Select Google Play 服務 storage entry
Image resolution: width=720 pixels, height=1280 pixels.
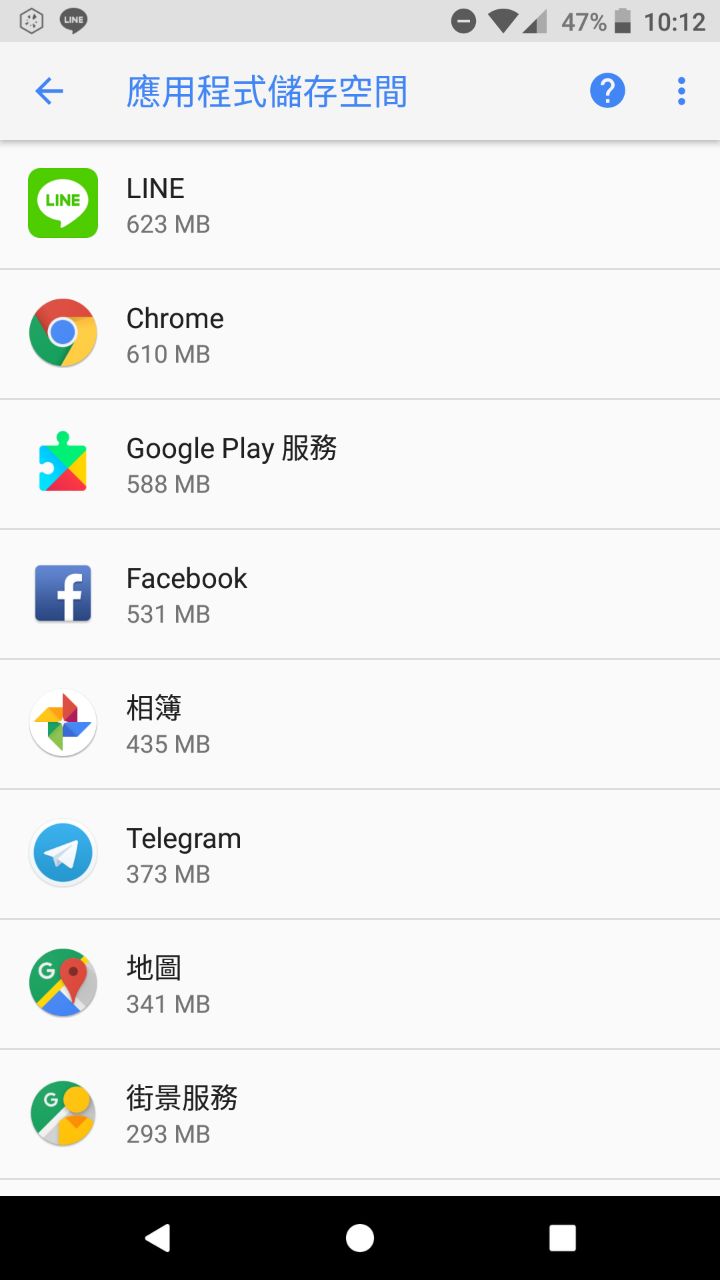[360, 465]
